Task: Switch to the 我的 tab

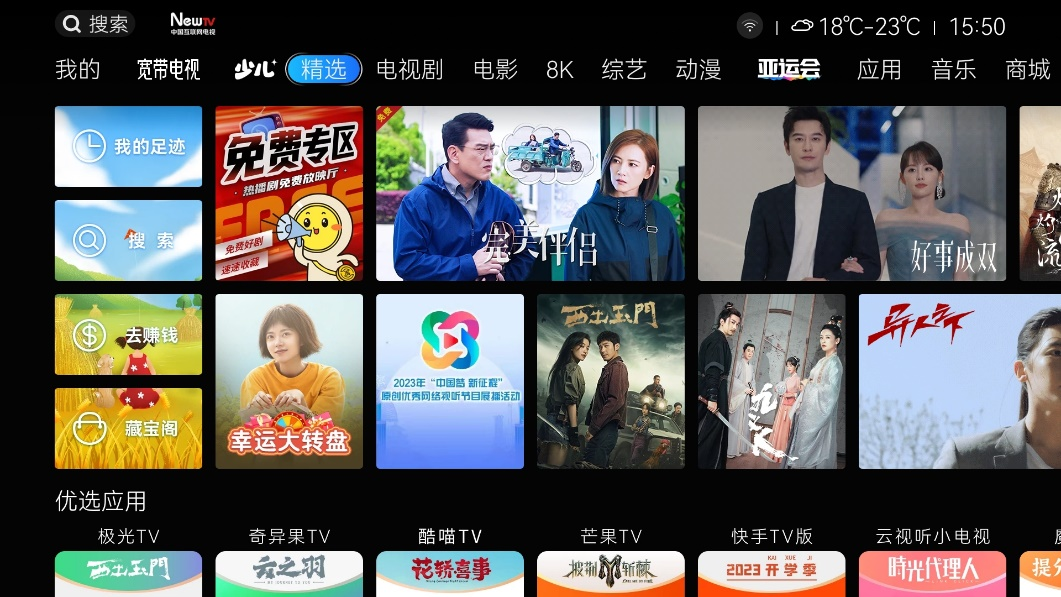Action: [x=78, y=69]
